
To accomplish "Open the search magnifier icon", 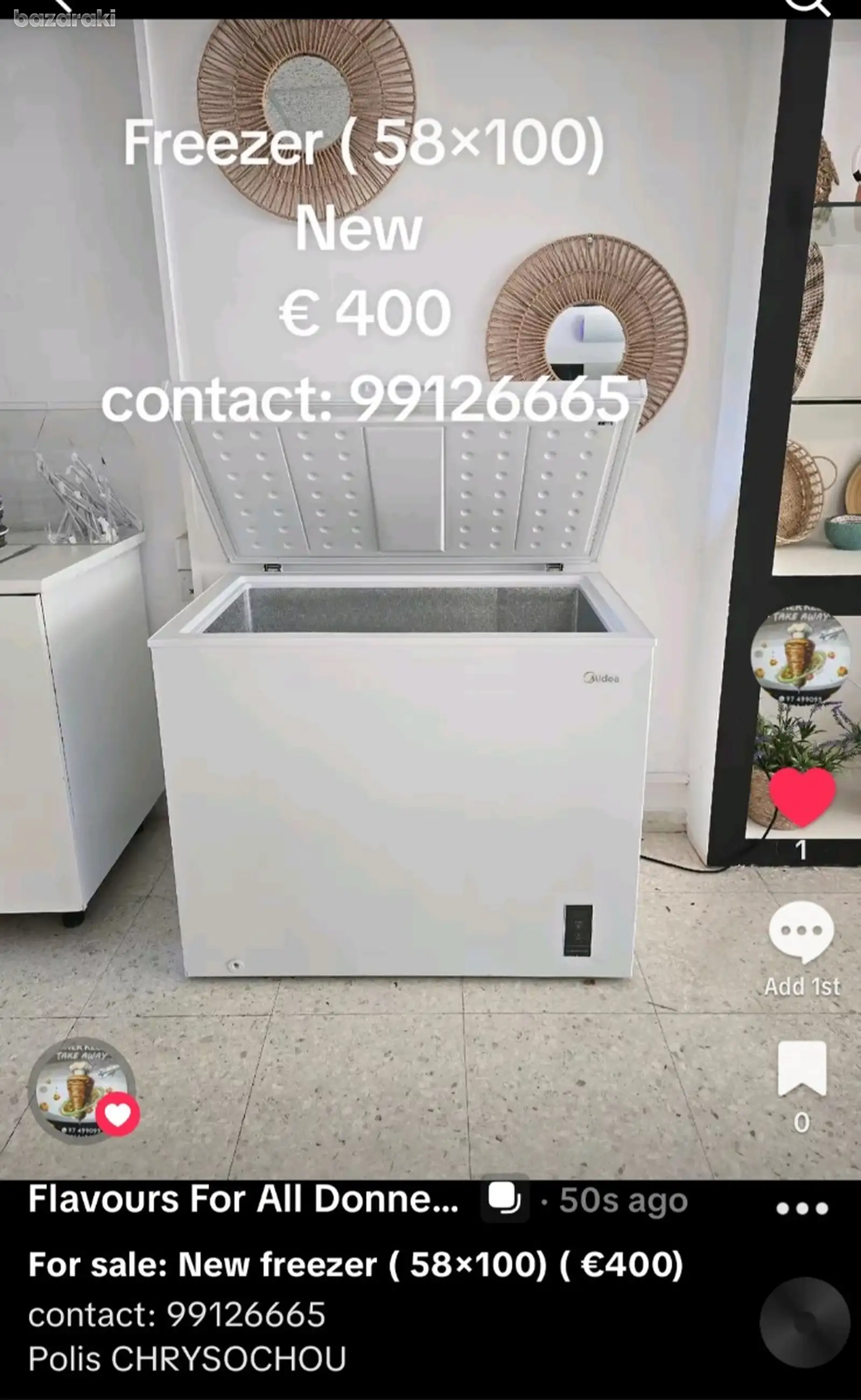I will (x=809, y=7).
